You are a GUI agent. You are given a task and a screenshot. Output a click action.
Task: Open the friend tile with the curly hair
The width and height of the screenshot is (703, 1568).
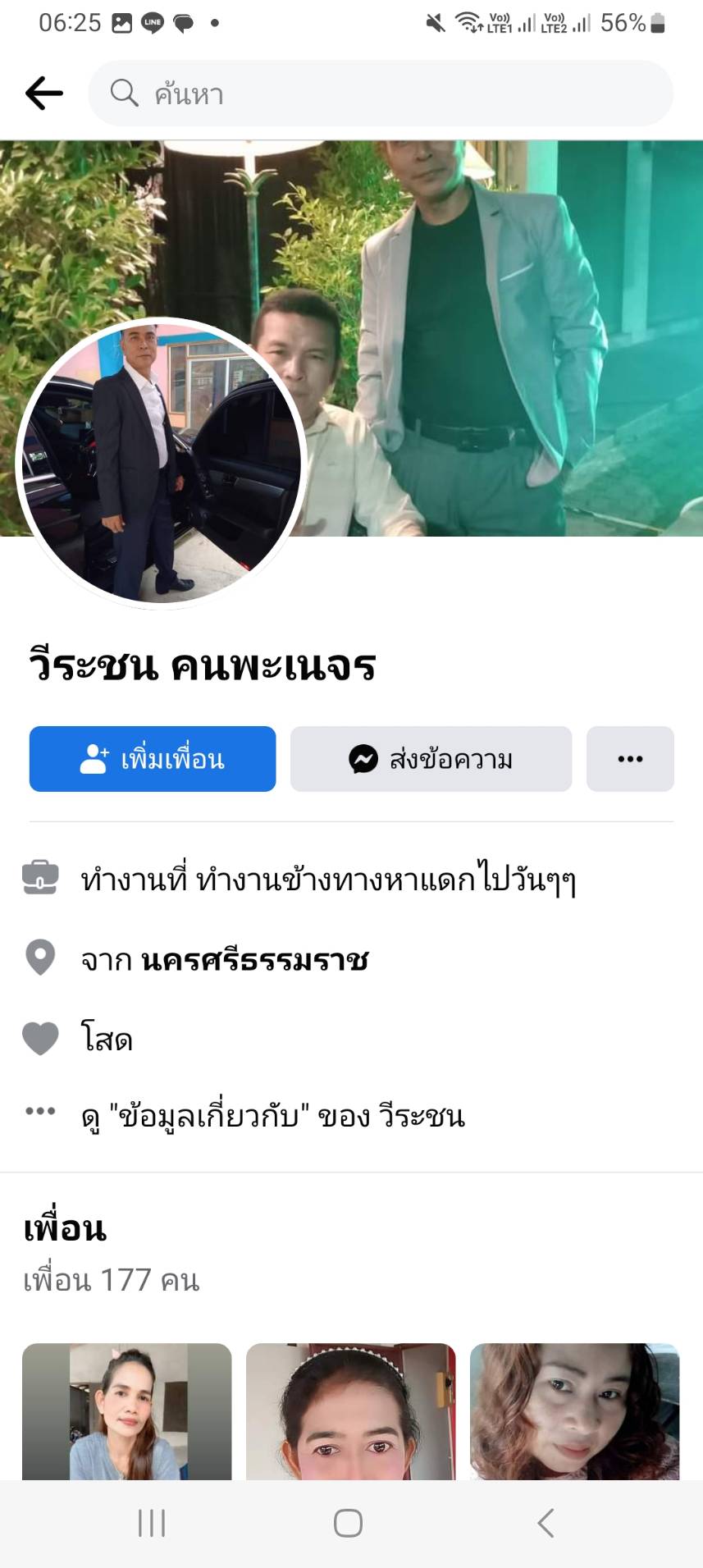coord(574,1413)
